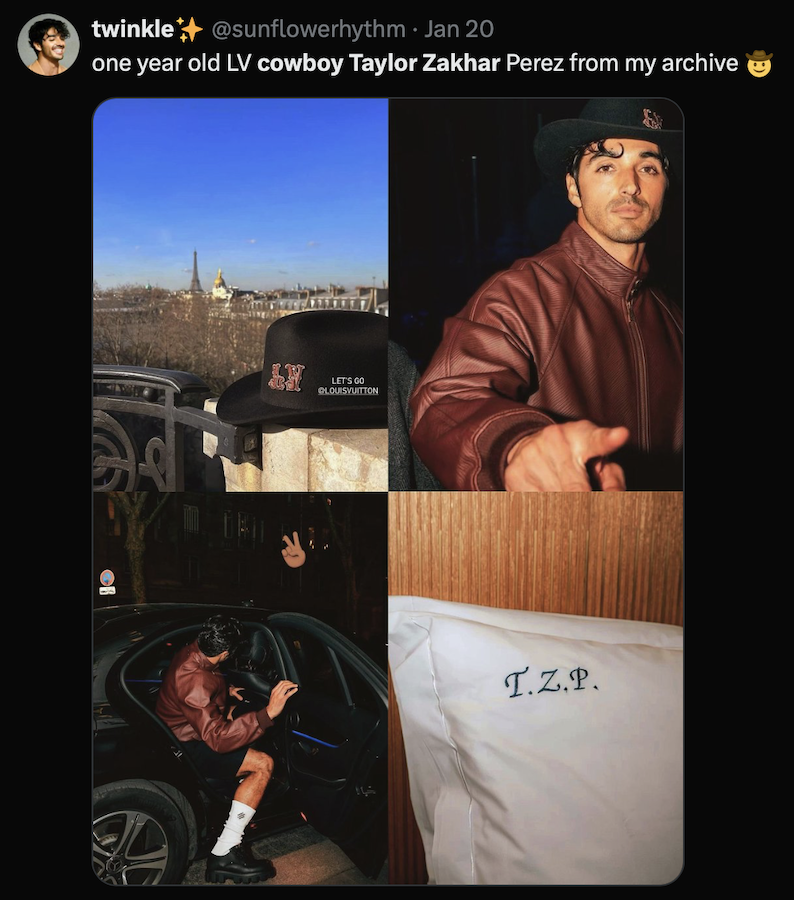Open the photo of the hat overlooking Paris

click(x=240, y=294)
